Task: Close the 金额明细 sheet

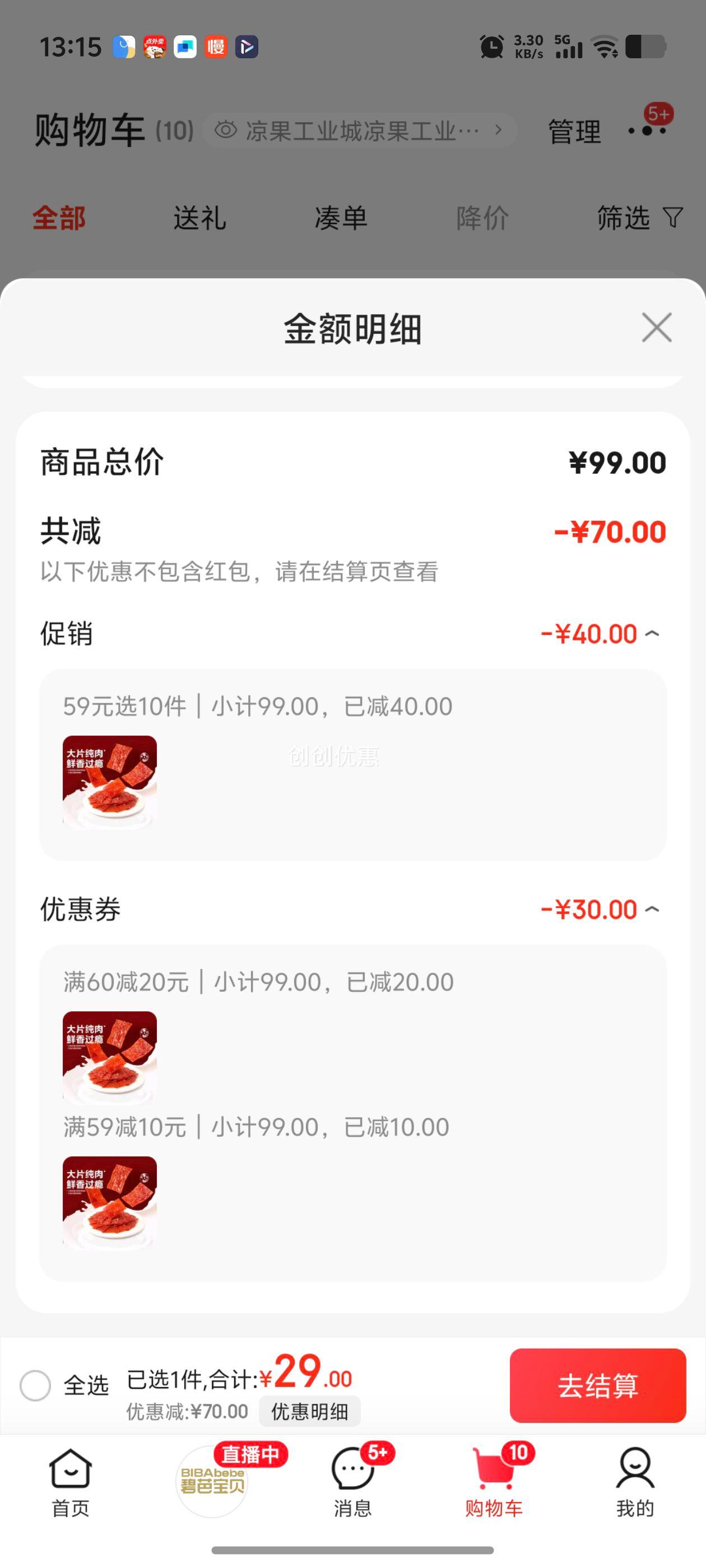Action: pyautogui.click(x=657, y=328)
